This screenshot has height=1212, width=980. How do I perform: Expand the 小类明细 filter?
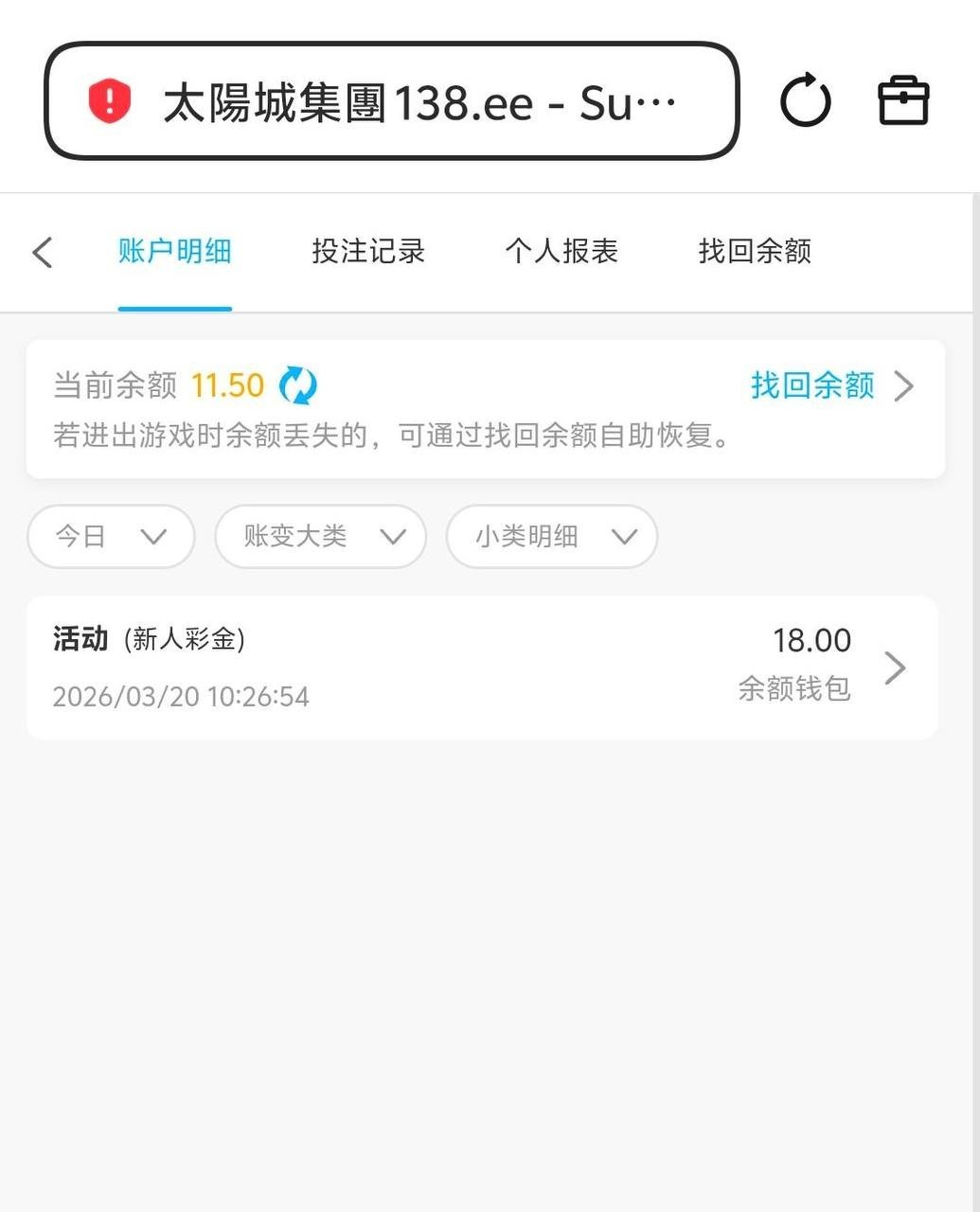click(x=551, y=537)
